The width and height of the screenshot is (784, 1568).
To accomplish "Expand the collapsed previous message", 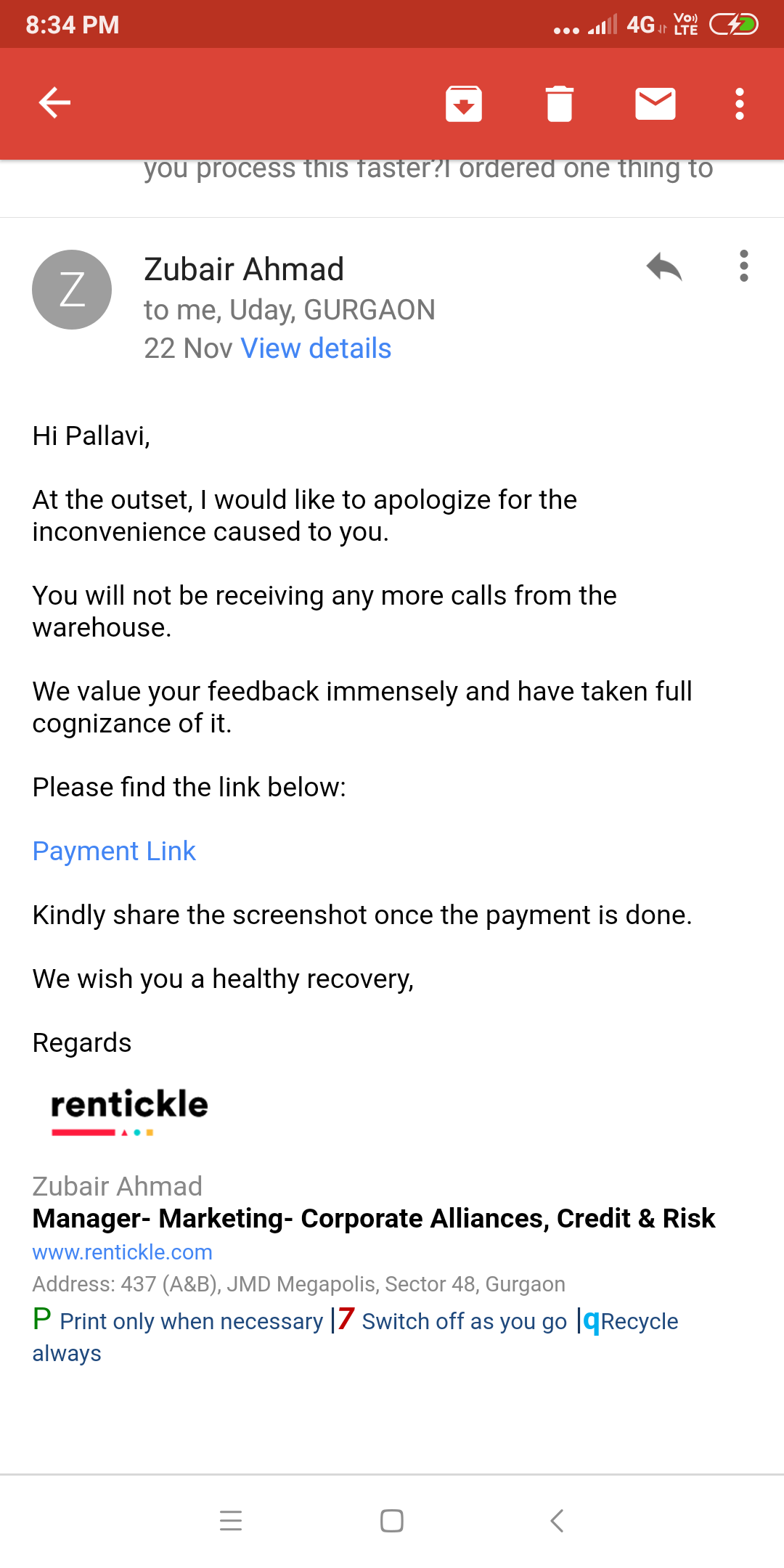I will pyautogui.click(x=428, y=174).
